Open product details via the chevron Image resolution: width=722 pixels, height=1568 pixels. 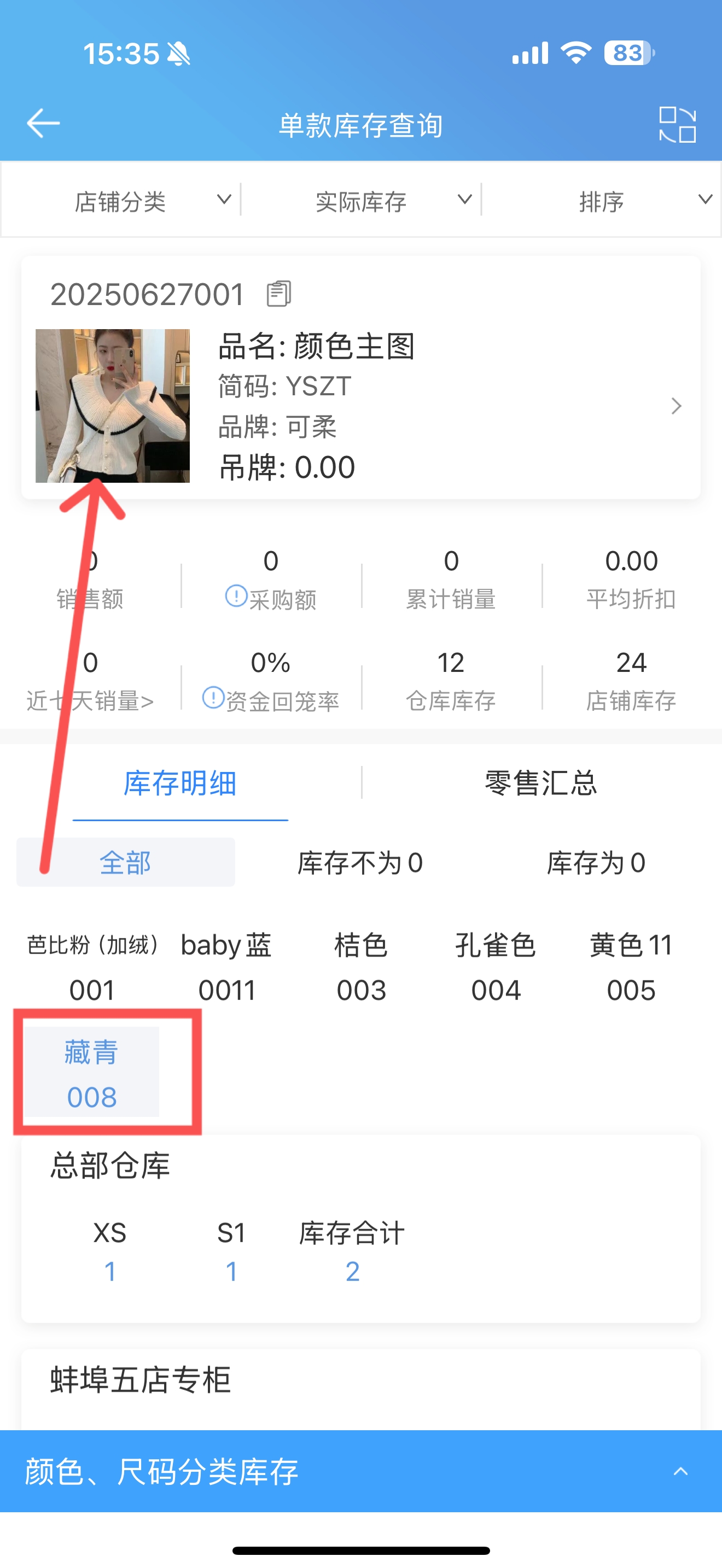pyautogui.click(x=676, y=406)
